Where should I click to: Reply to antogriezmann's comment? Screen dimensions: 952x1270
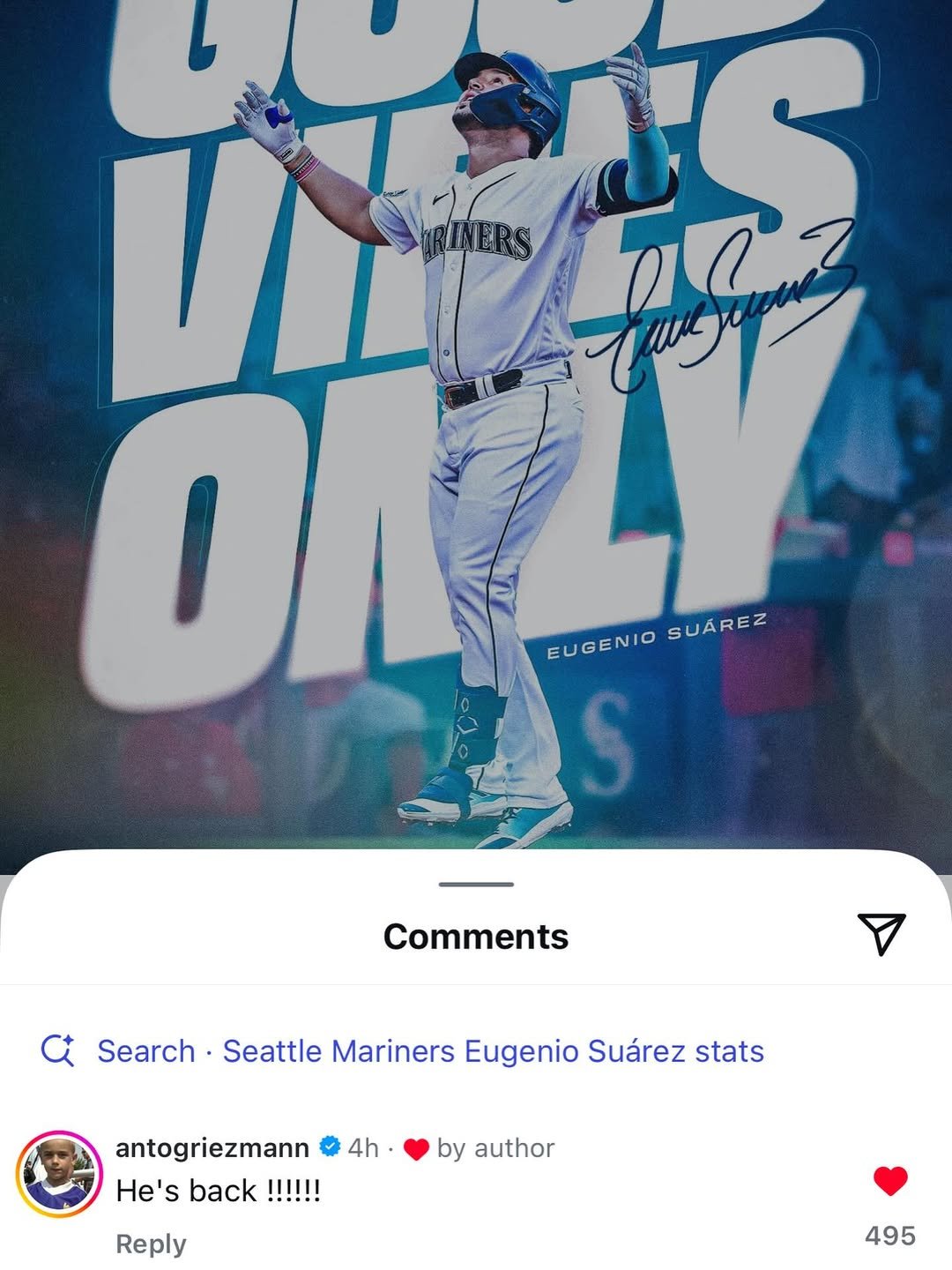(x=151, y=1244)
